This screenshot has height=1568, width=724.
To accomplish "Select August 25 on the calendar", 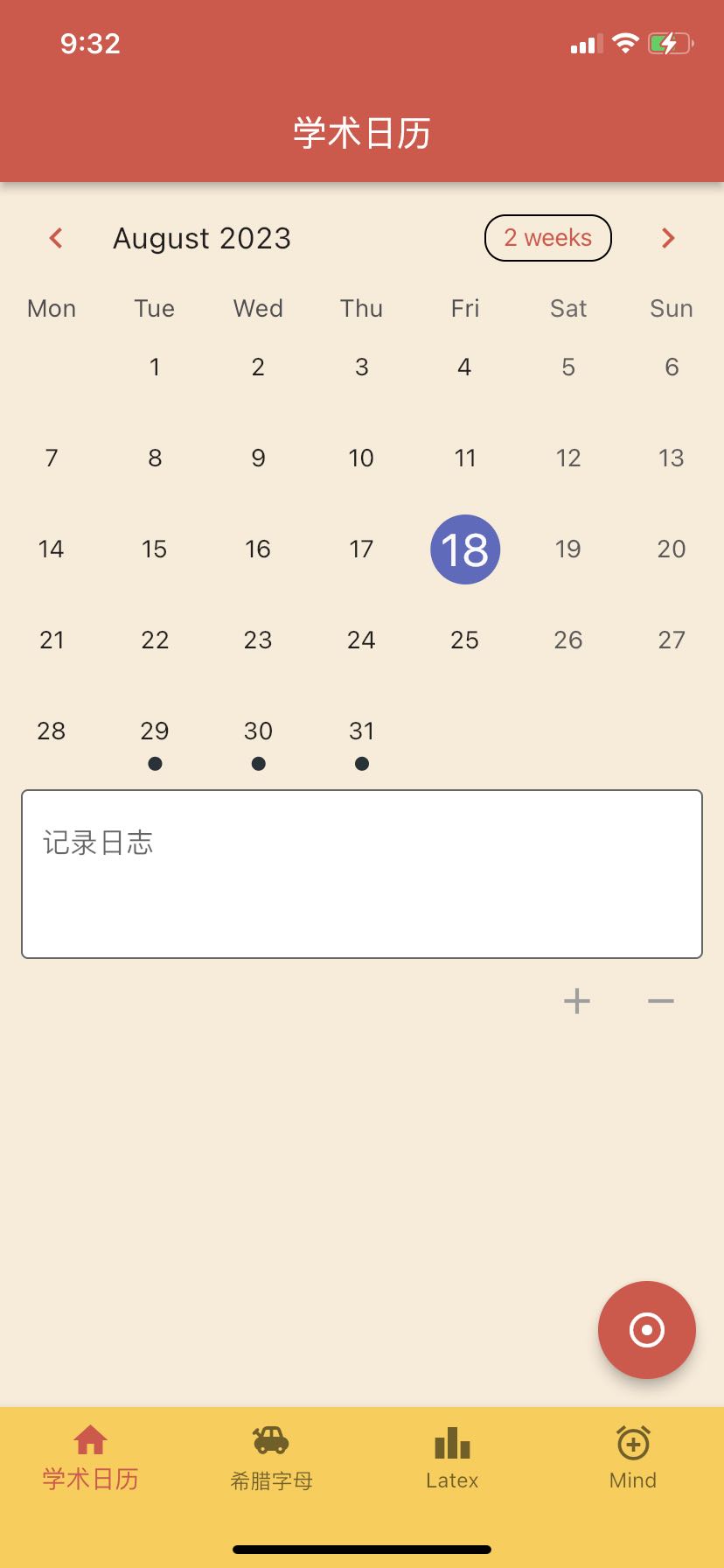I will (x=465, y=640).
